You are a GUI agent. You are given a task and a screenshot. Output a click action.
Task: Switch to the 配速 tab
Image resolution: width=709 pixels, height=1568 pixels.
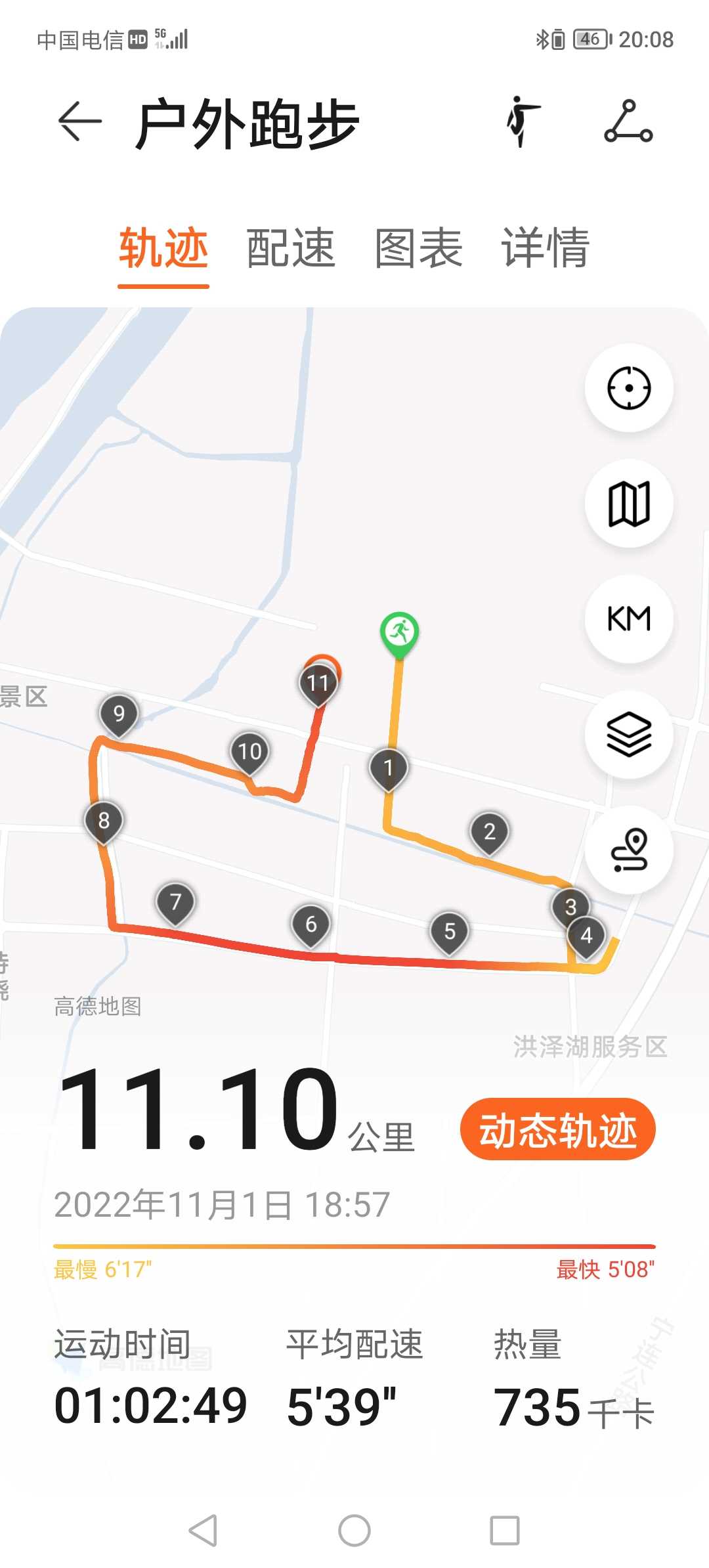(291, 248)
